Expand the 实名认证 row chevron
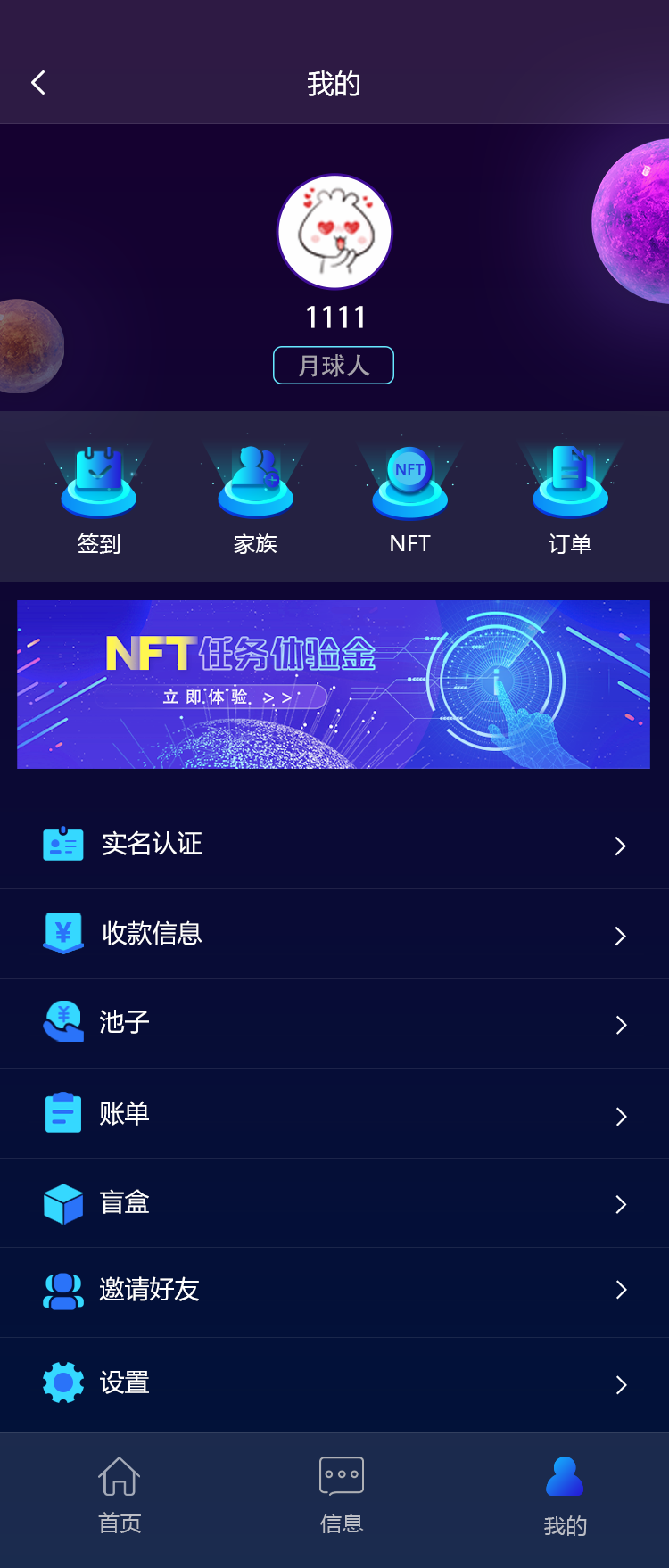The width and height of the screenshot is (669, 1568). tap(620, 846)
